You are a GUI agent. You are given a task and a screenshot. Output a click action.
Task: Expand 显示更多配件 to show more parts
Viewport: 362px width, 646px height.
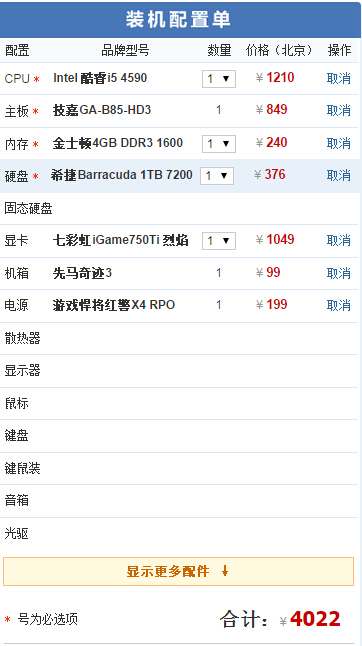(178, 571)
